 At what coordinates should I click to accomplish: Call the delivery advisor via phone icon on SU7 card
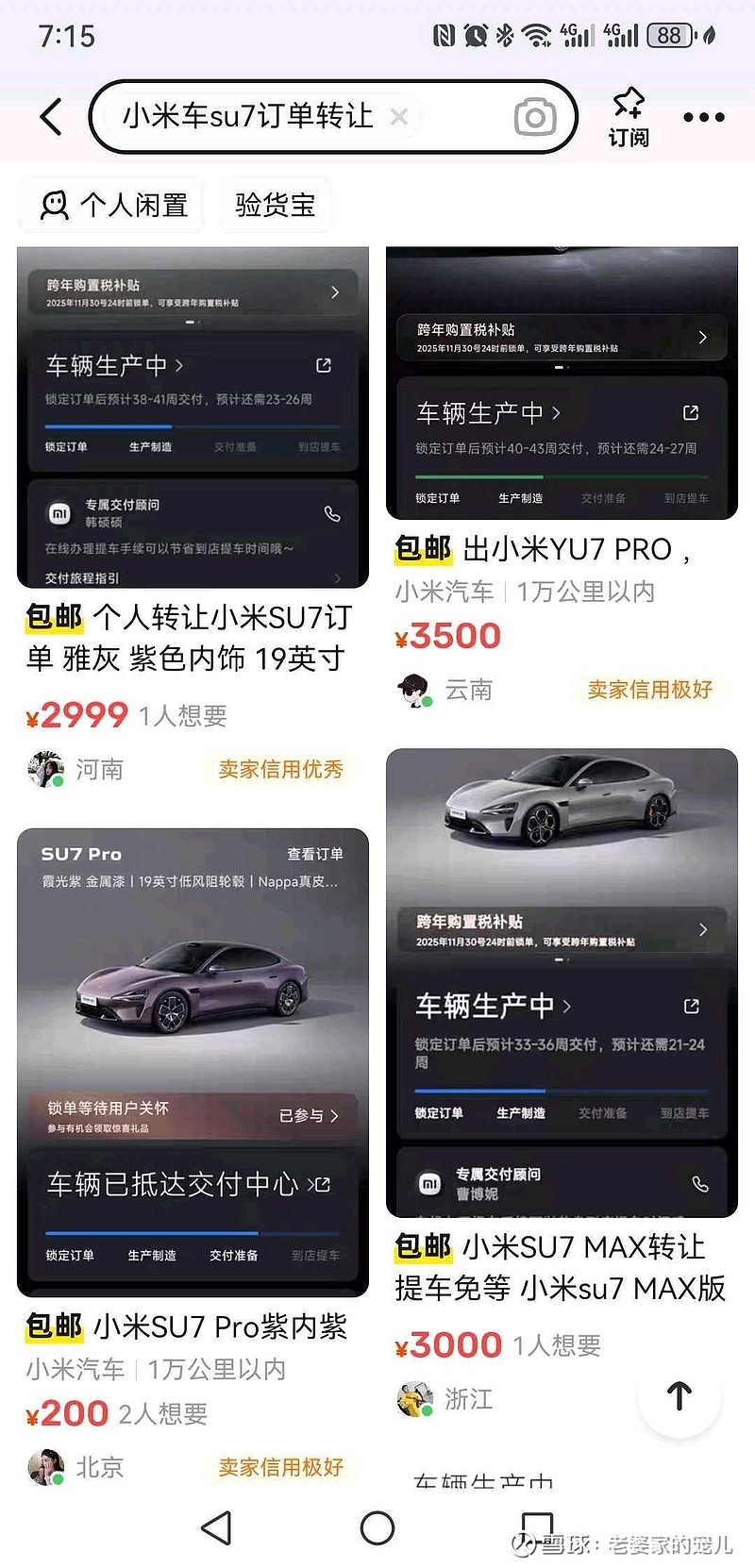pyautogui.click(x=332, y=515)
